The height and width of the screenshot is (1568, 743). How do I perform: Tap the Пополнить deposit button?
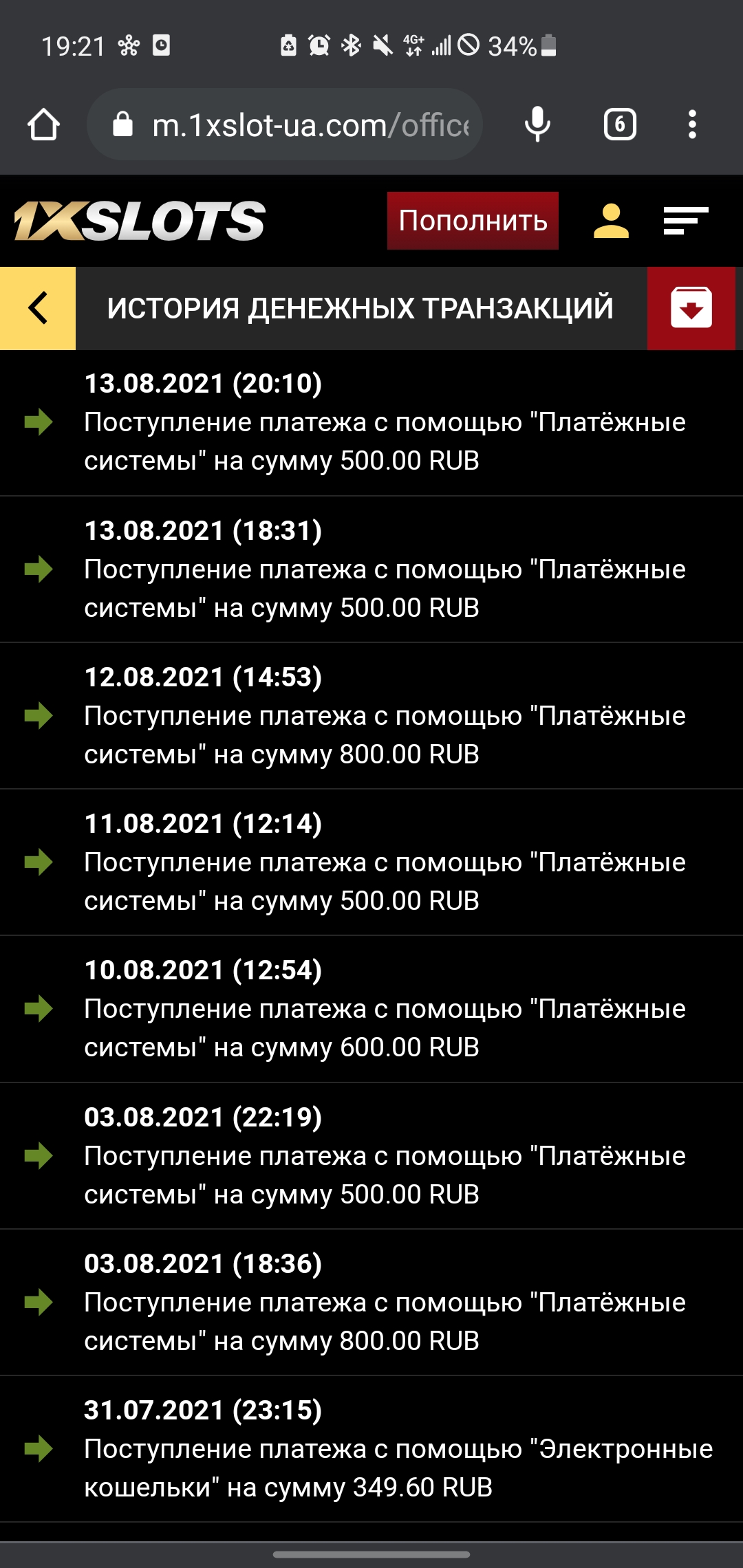(x=473, y=221)
